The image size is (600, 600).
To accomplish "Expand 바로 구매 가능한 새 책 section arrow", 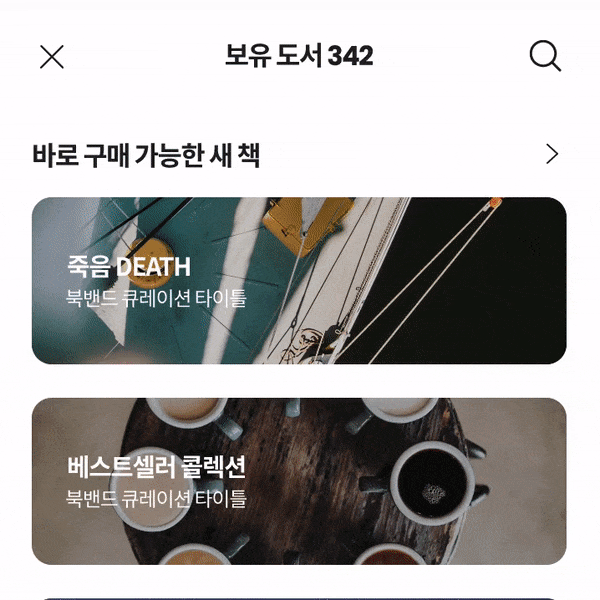I will (551, 154).
